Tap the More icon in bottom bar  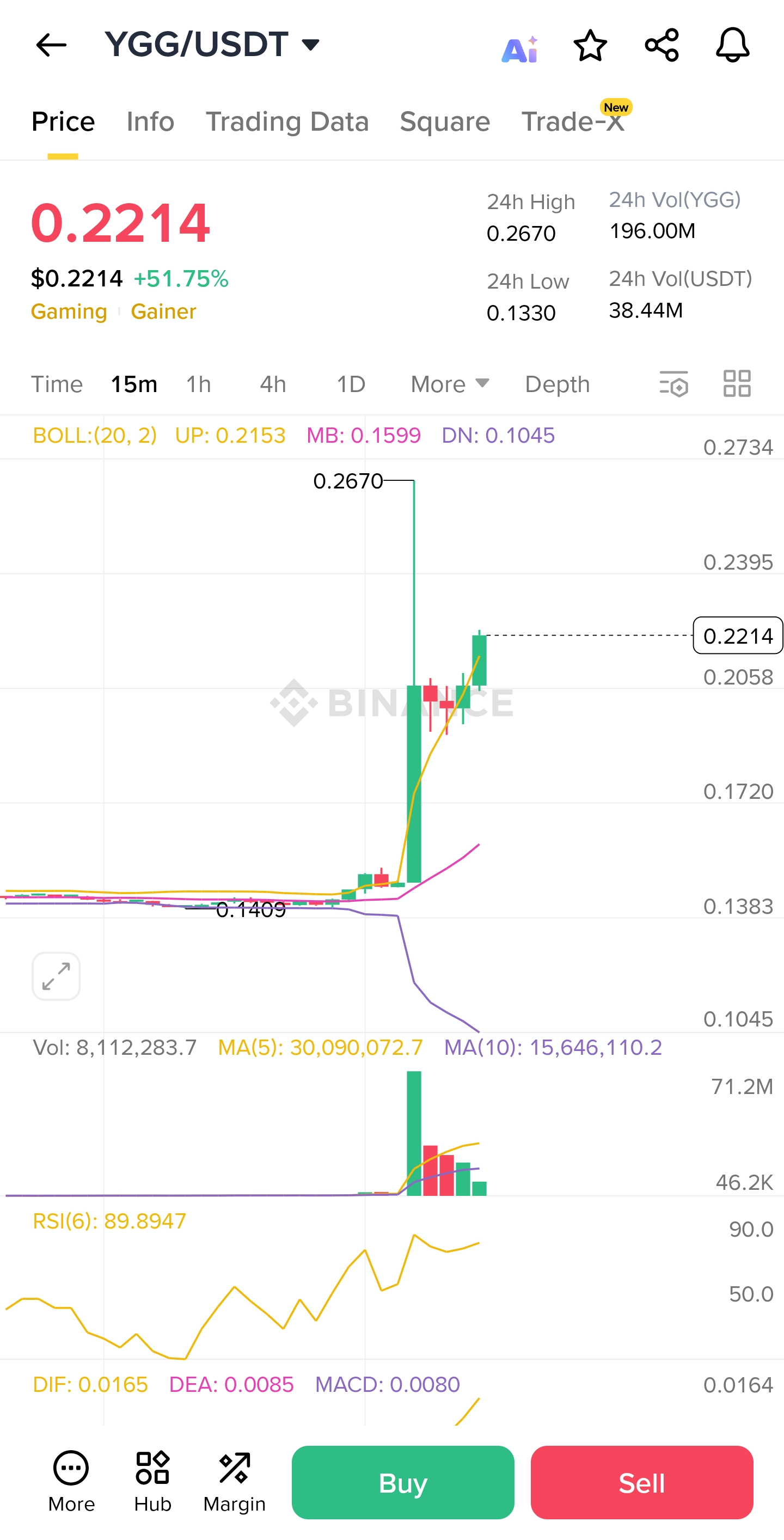[x=71, y=1481]
